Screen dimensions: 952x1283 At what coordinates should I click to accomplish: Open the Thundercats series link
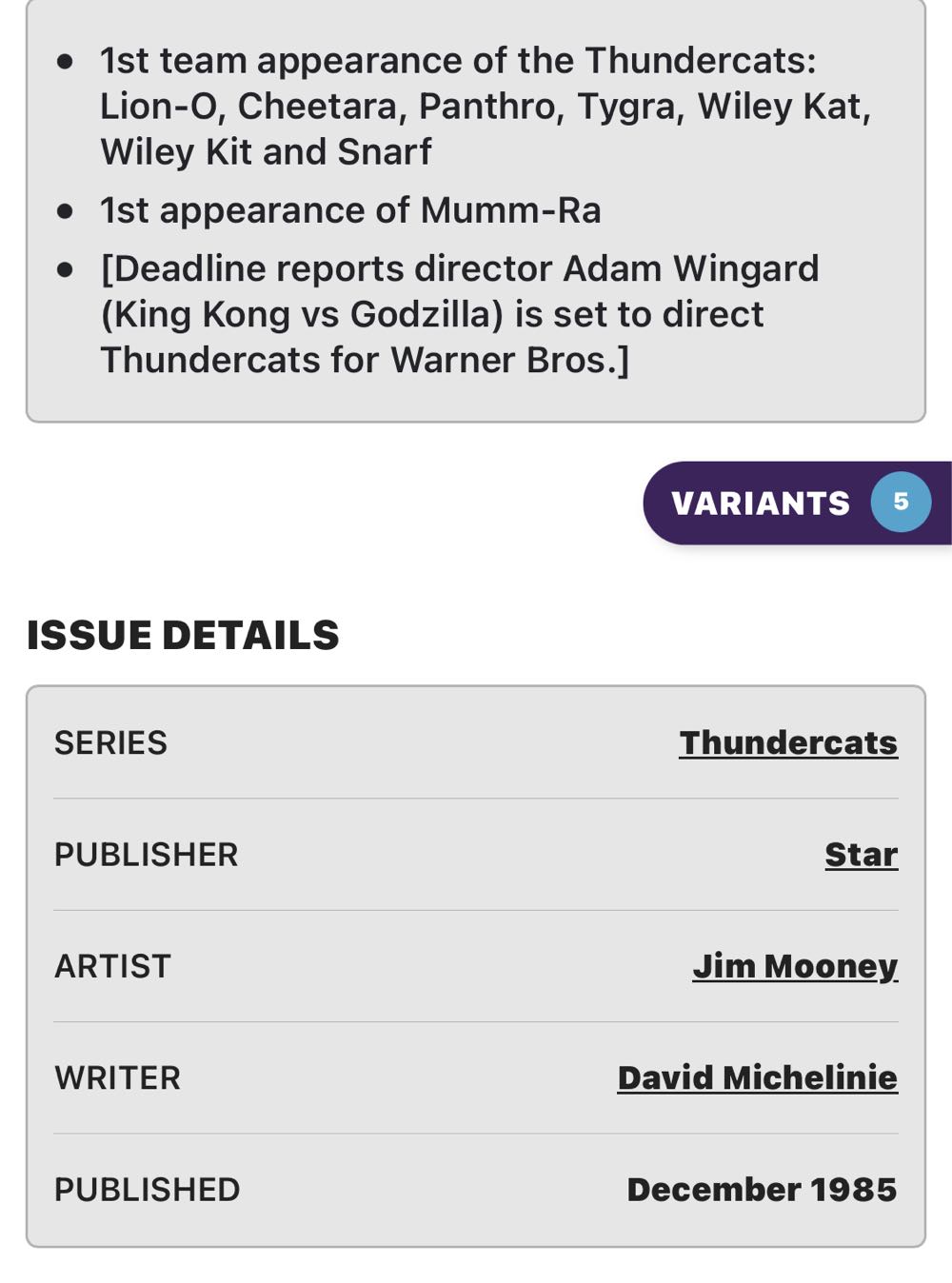(788, 742)
